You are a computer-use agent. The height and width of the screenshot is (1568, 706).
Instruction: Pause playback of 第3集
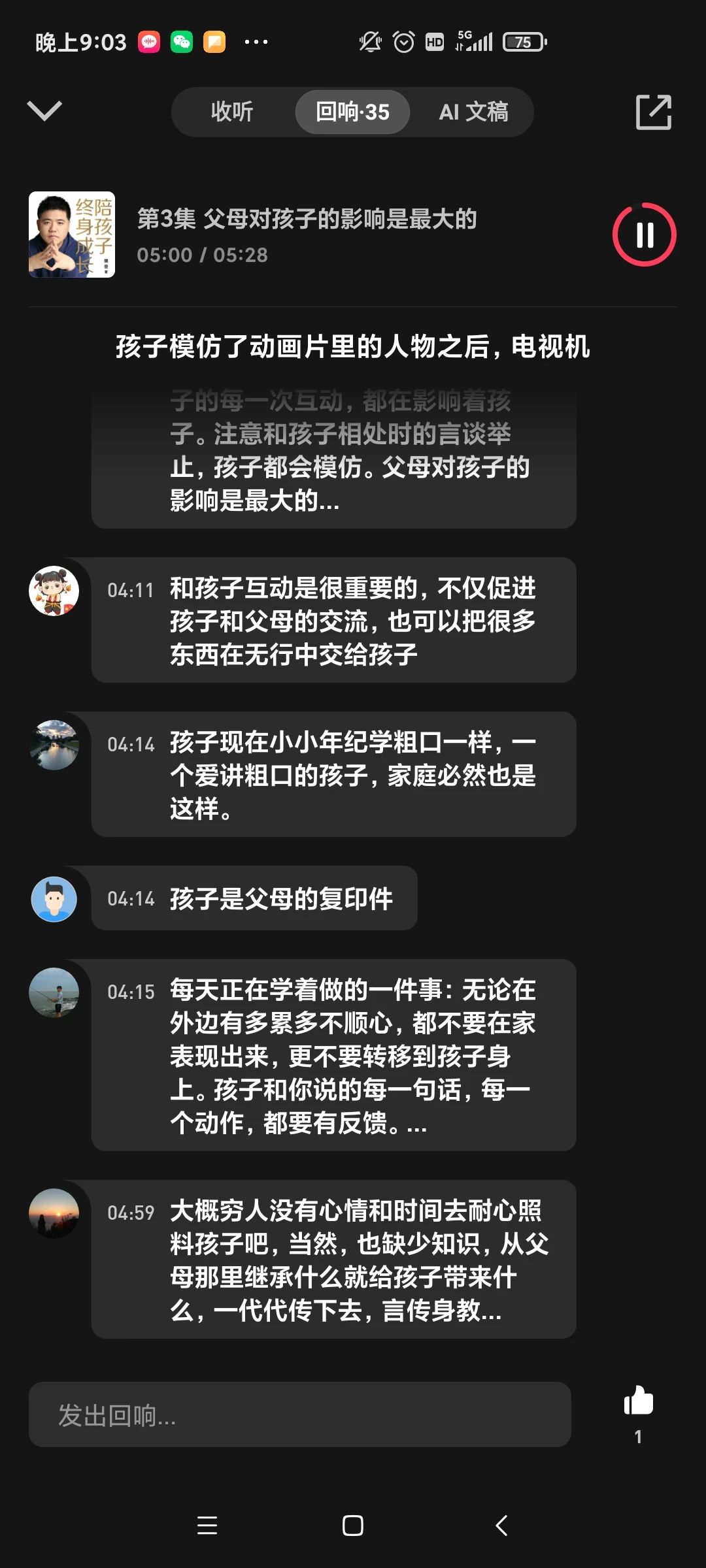[x=644, y=235]
